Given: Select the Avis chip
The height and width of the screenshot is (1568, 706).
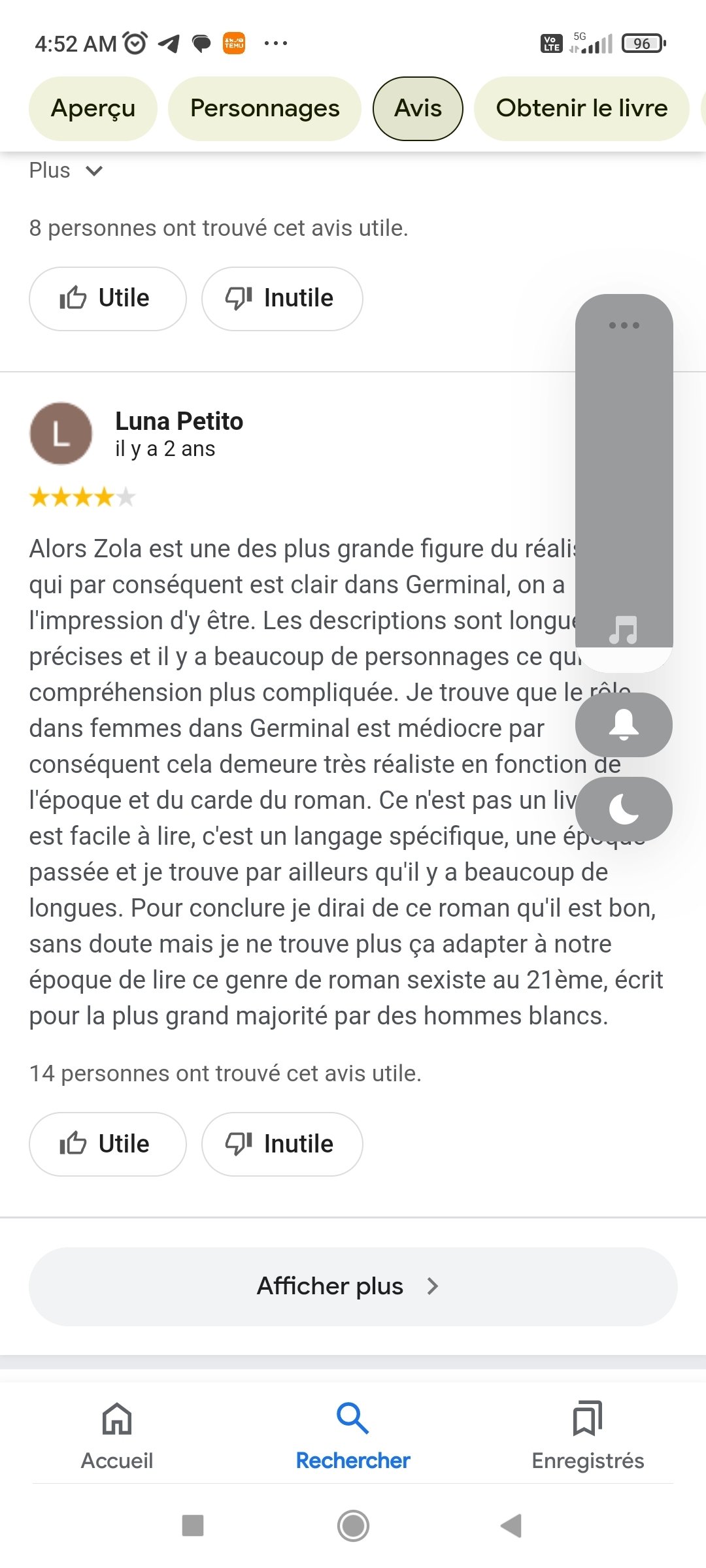Looking at the screenshot, I should pyautogui.click(x=418, y=108).
